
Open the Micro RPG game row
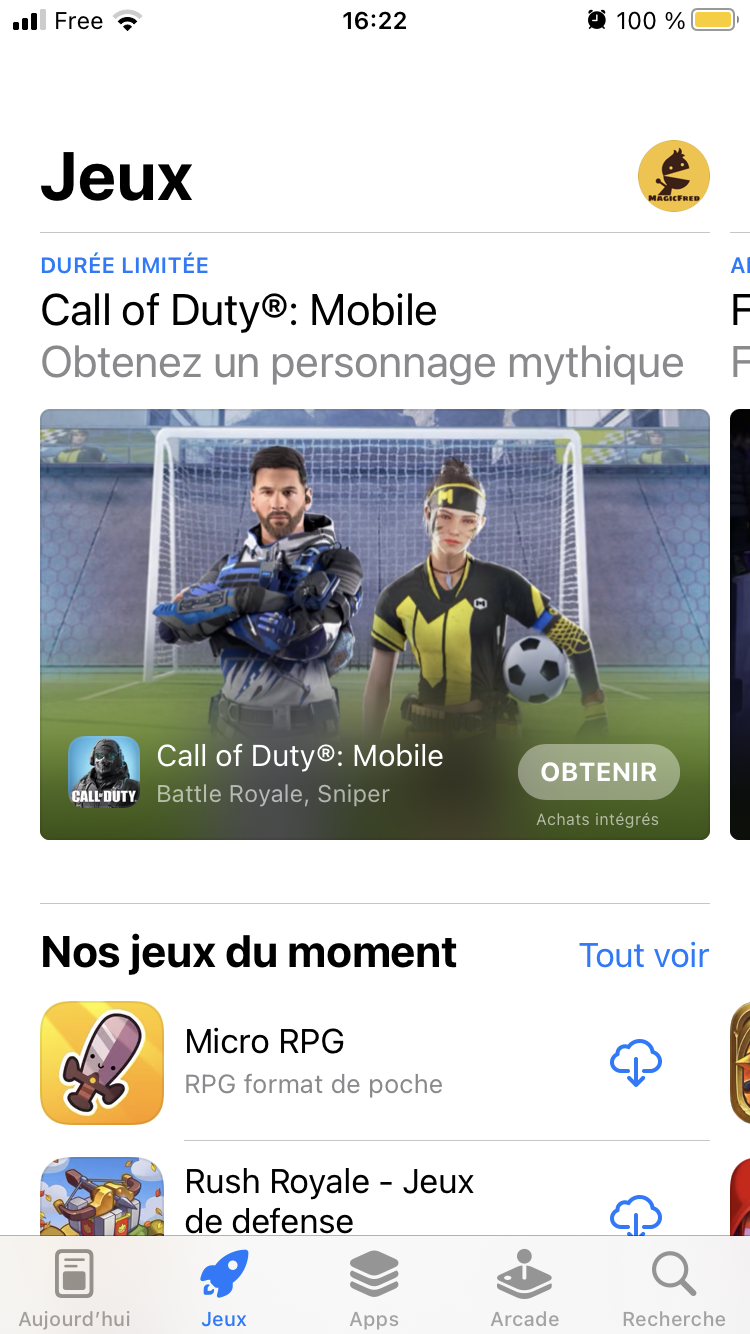click(375, 1063)
